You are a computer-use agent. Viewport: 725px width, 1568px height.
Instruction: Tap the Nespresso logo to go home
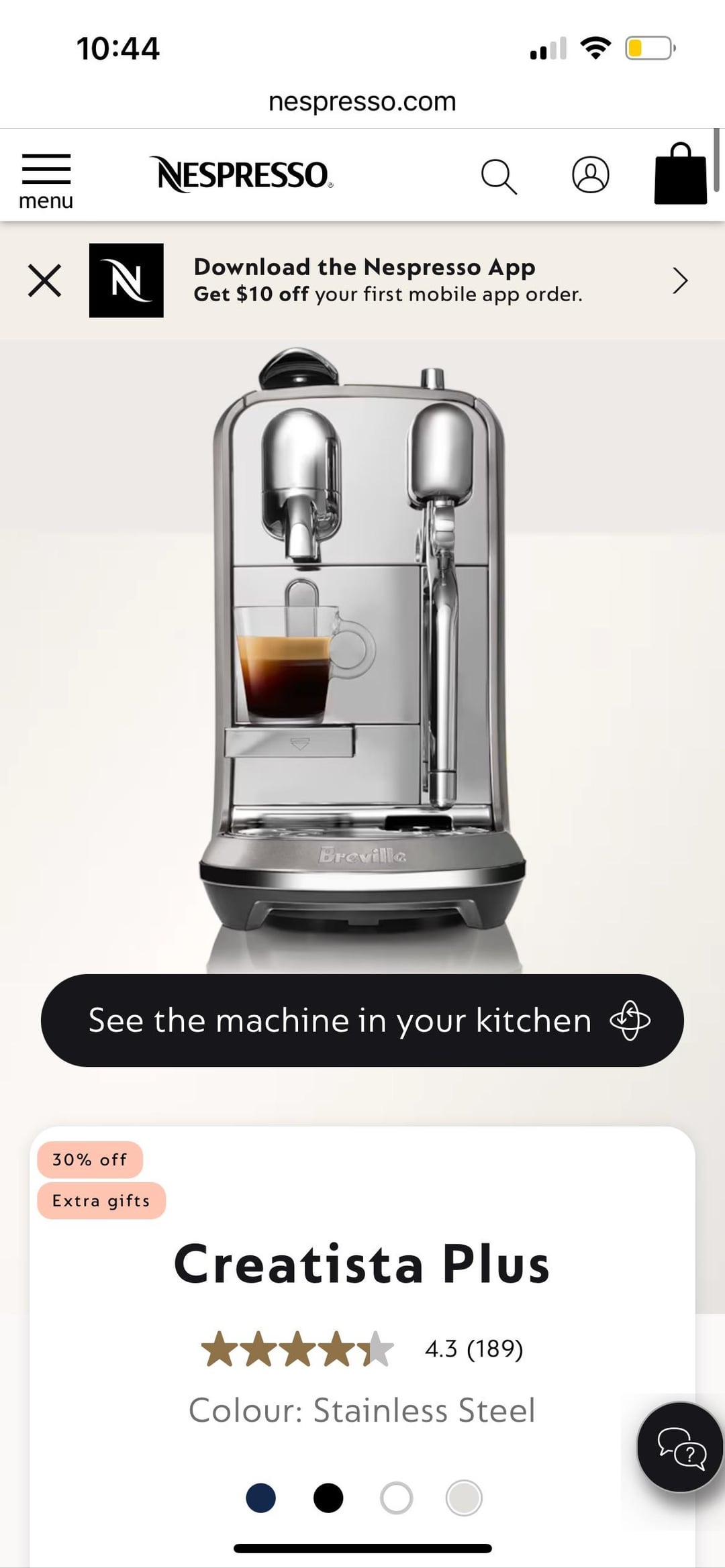pos(242,174)
